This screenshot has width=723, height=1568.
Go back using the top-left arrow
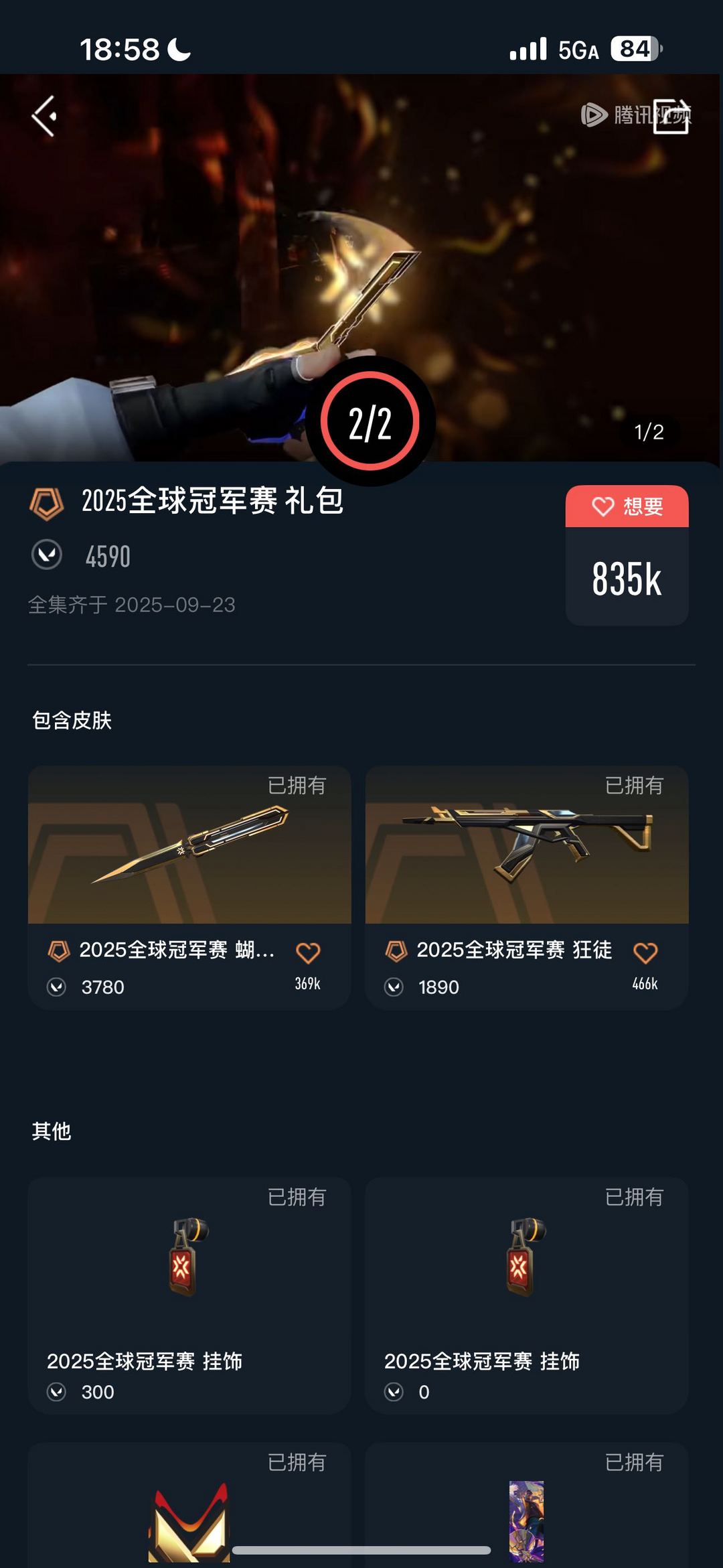click(44, 116)
